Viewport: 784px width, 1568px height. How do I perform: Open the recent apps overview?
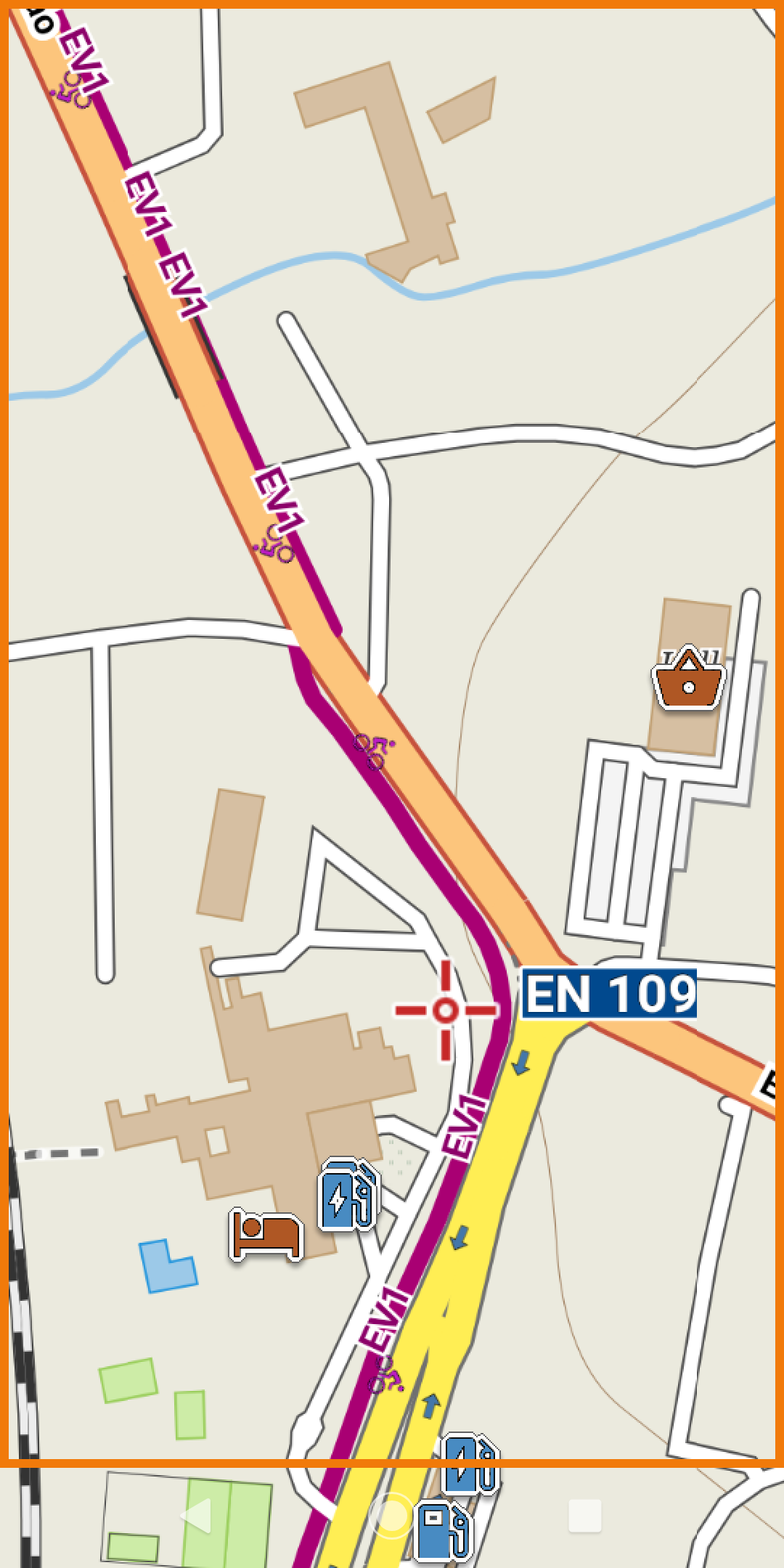(585, 1516)
